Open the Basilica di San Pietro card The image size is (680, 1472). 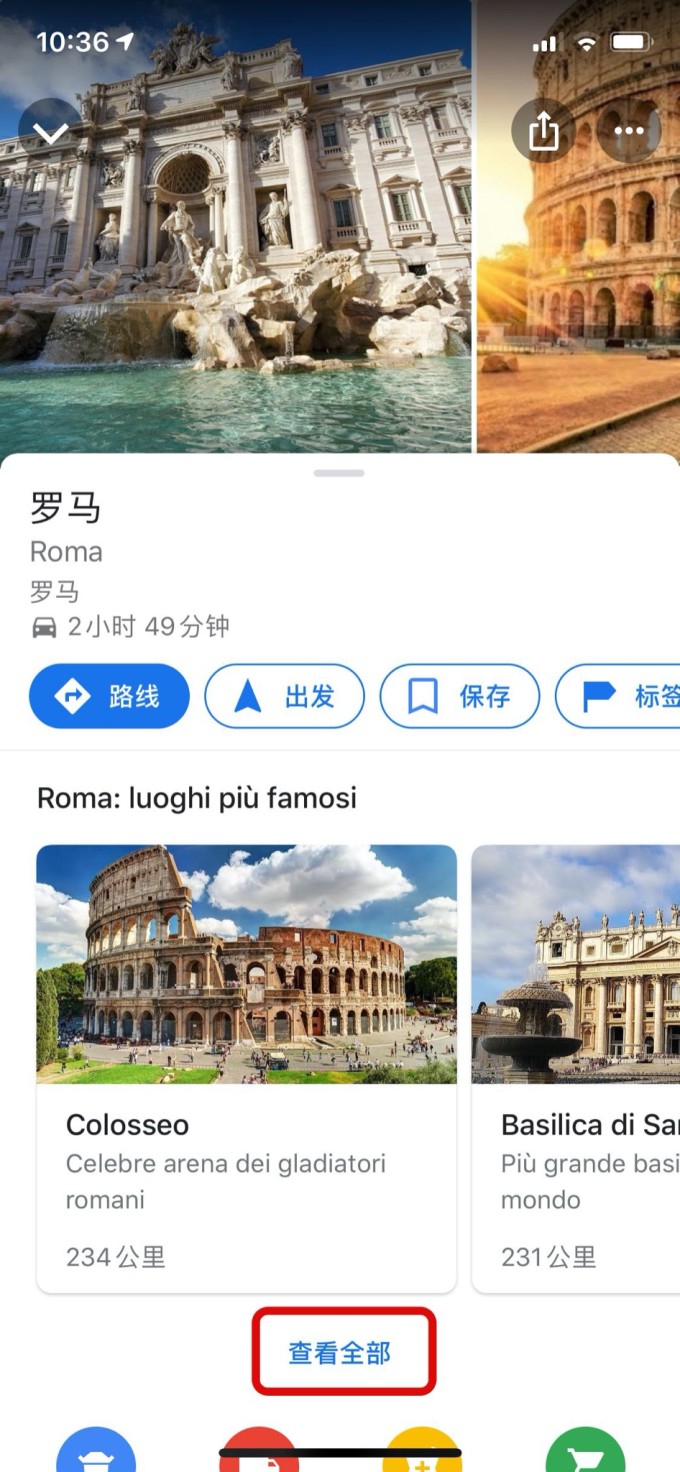576,1067
